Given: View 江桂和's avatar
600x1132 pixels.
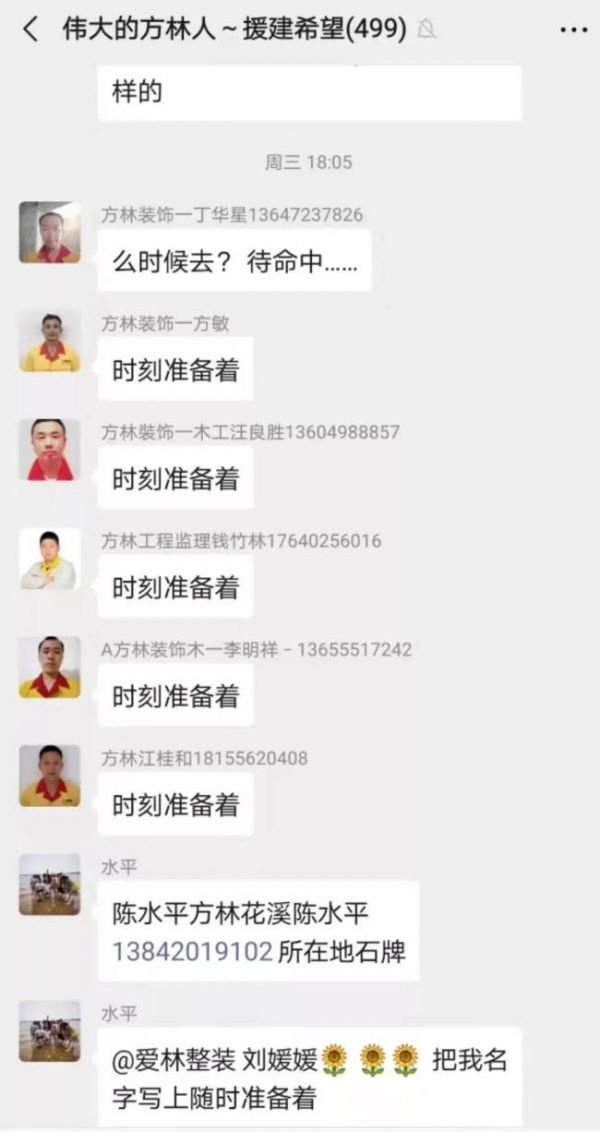Looking at the screenshot, I should (x=50, y=776).
